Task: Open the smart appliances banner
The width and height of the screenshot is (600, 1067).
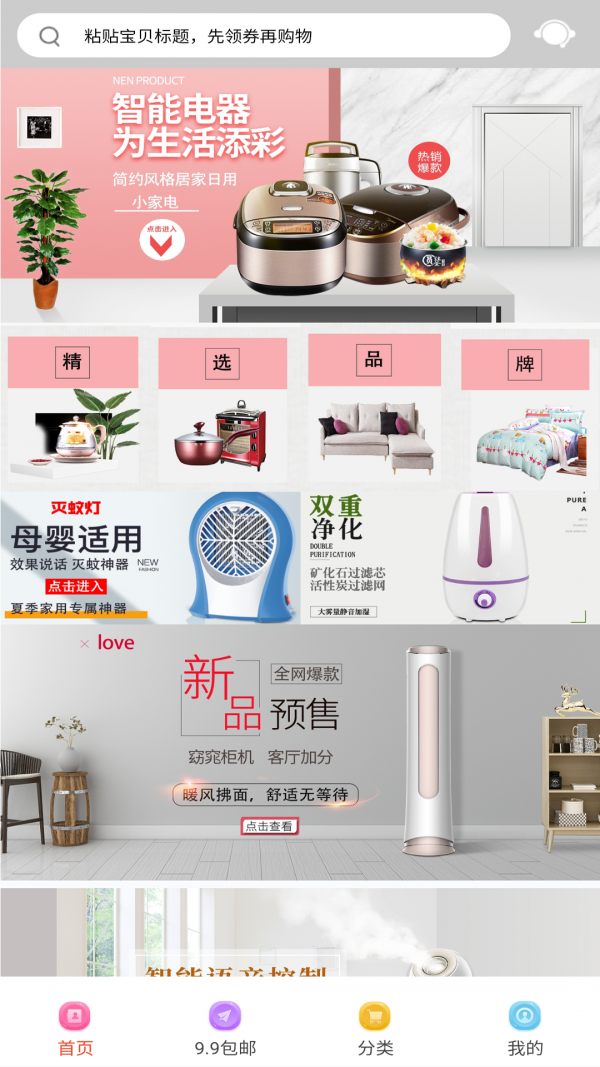Action: [x=300, y=195]
